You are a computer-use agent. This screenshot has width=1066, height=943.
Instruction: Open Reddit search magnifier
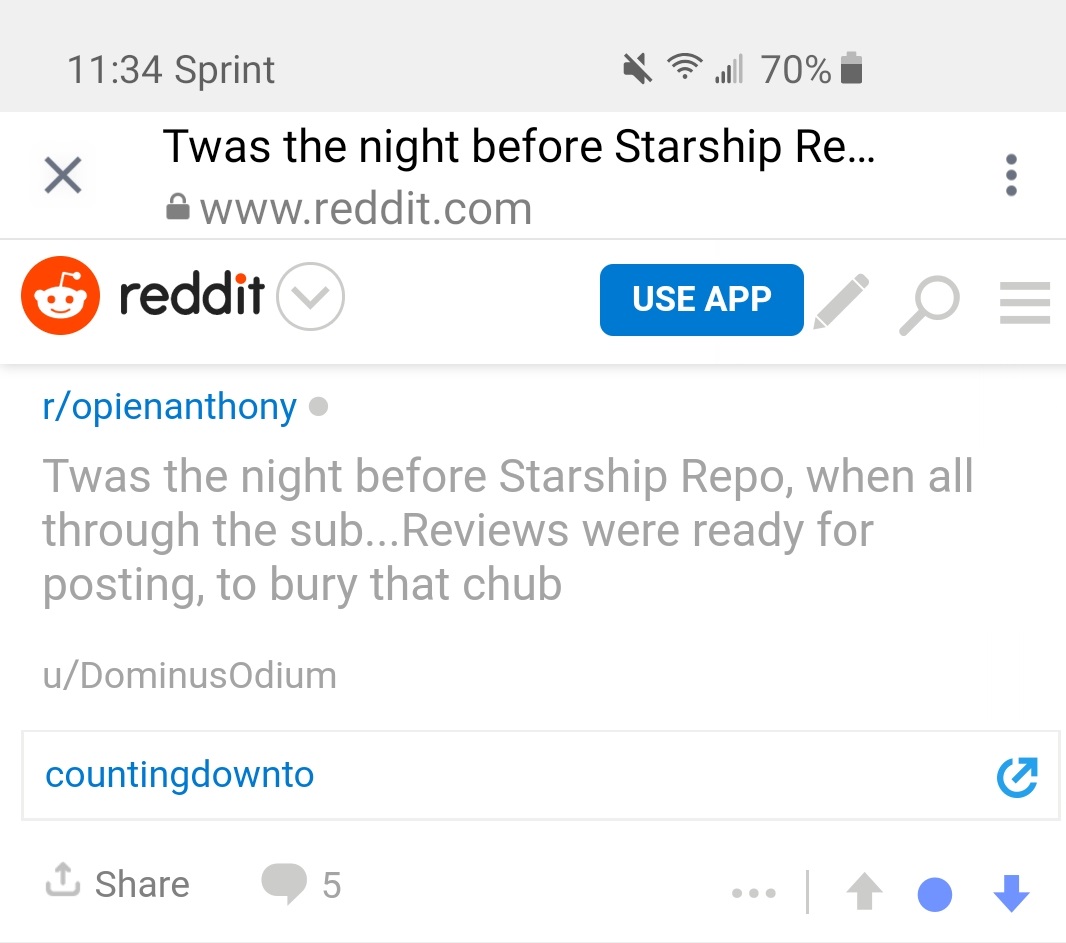pyautogui.click(x=929, y=304)
